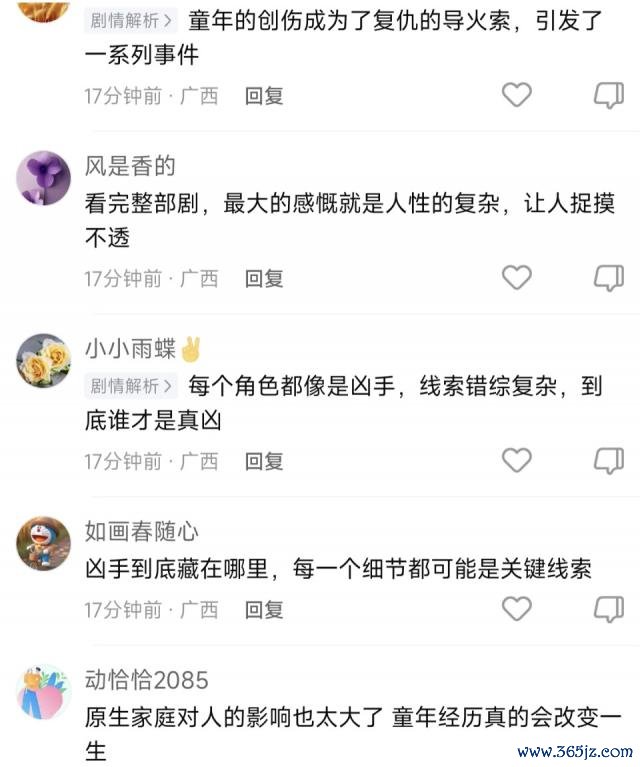The height and width of the screenshot is (767, 640).
Task: Open 如画春随心's avatar
Action: coord(44,544)
